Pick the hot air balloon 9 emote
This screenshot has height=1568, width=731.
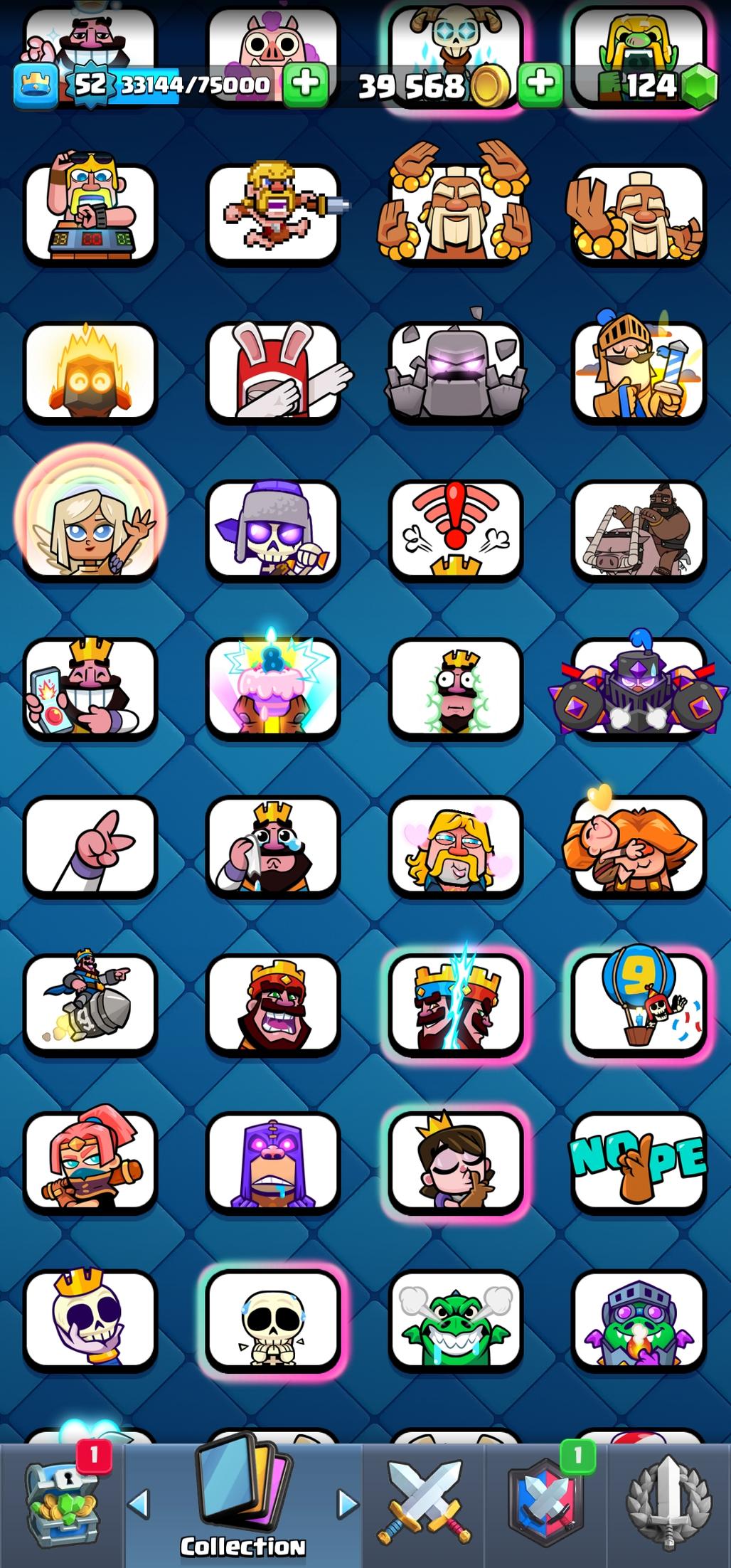(639, 1003)
